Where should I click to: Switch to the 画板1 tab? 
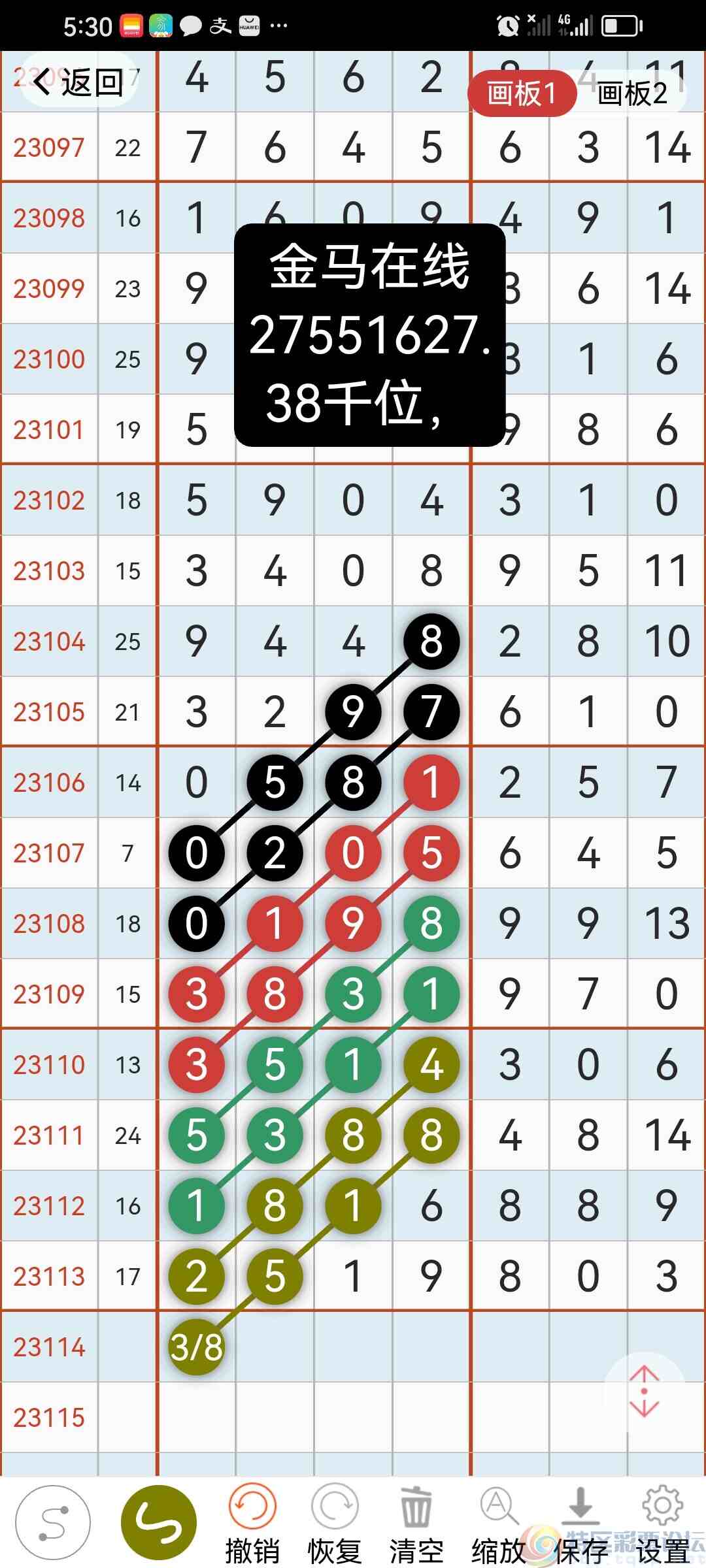click(x=522, y=93)
